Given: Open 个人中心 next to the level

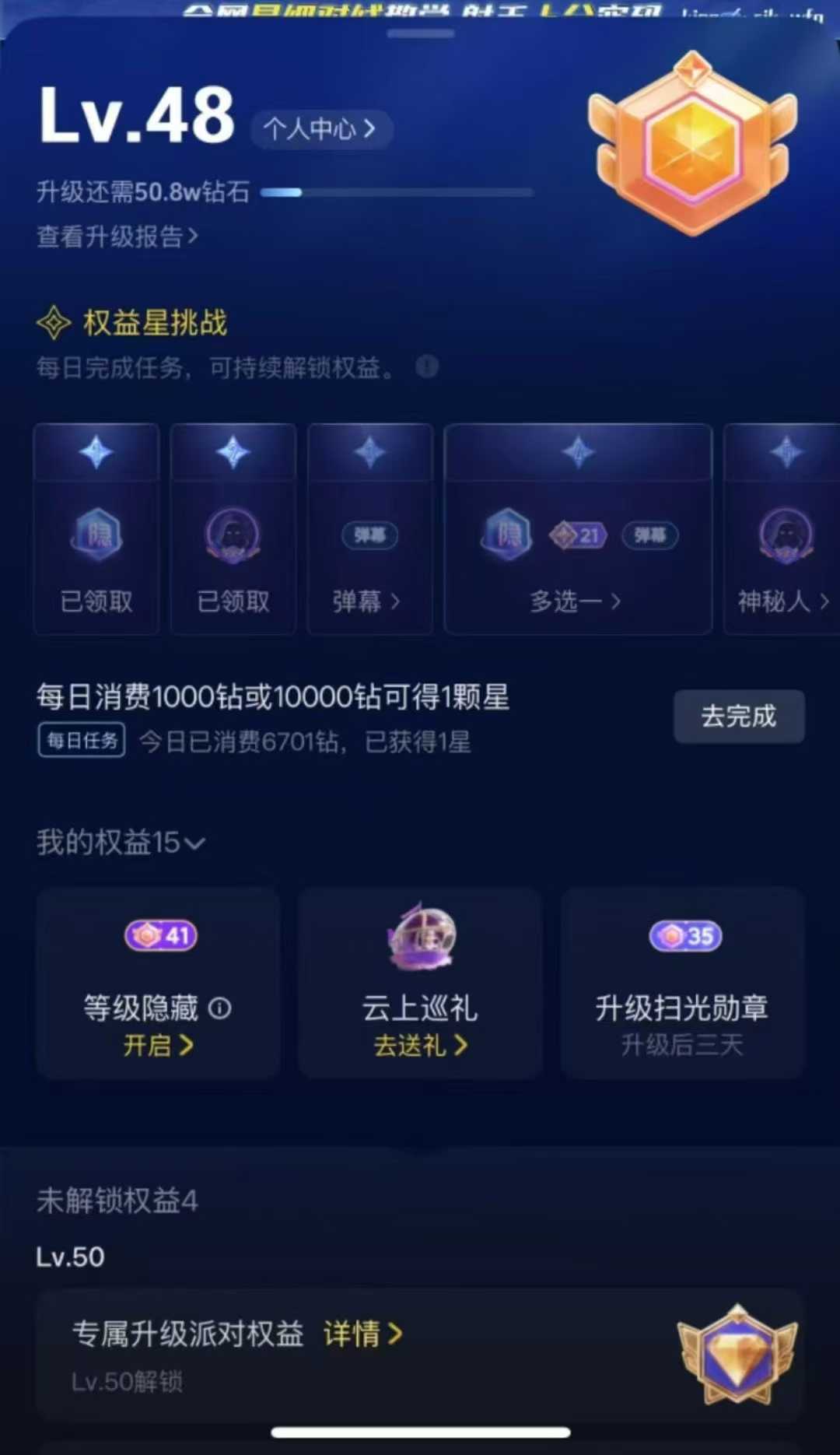Looking at the screenshot, I should click(320, 128).
